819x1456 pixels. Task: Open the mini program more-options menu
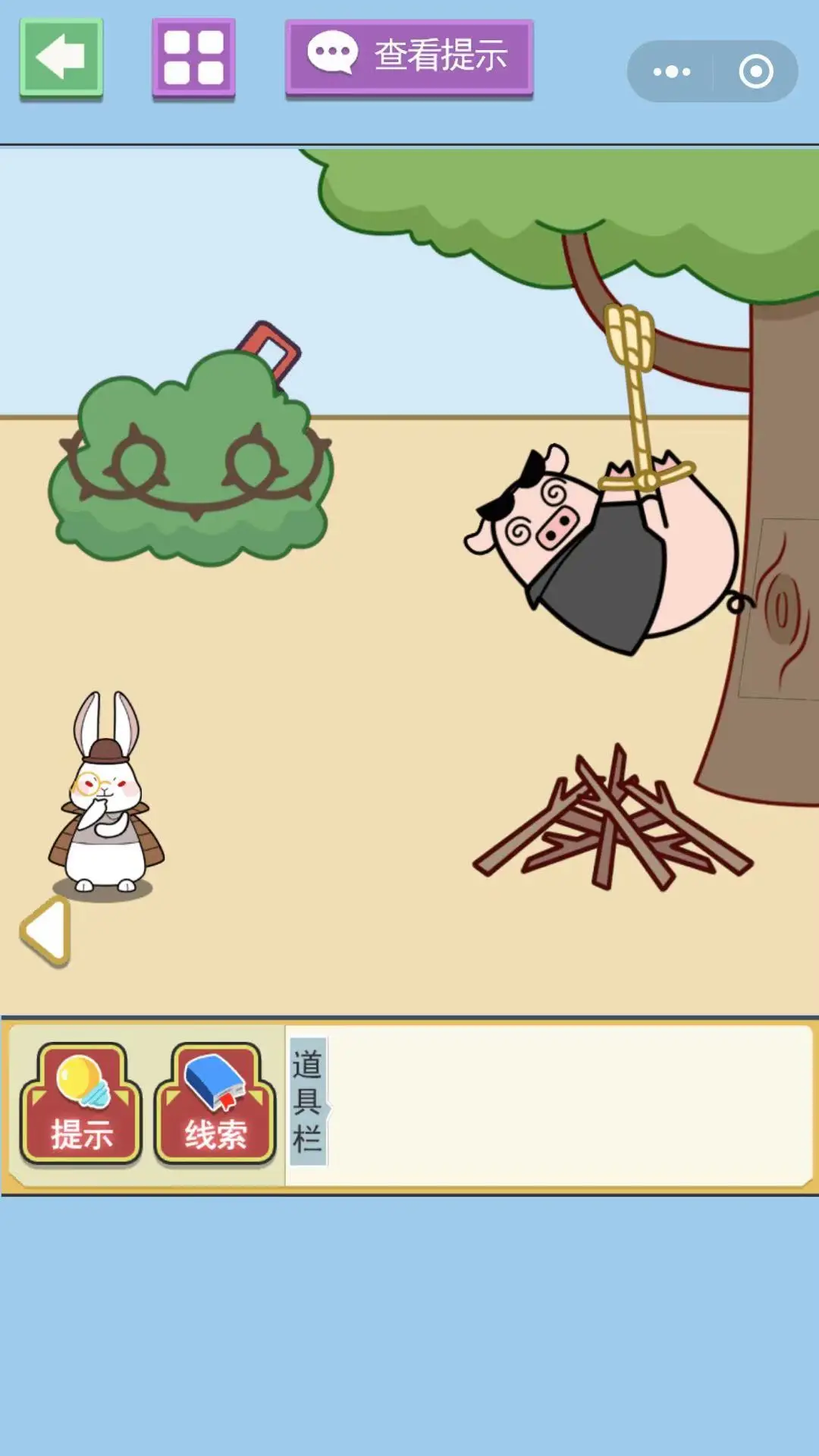pyautogui.click(x=671, y=72)
